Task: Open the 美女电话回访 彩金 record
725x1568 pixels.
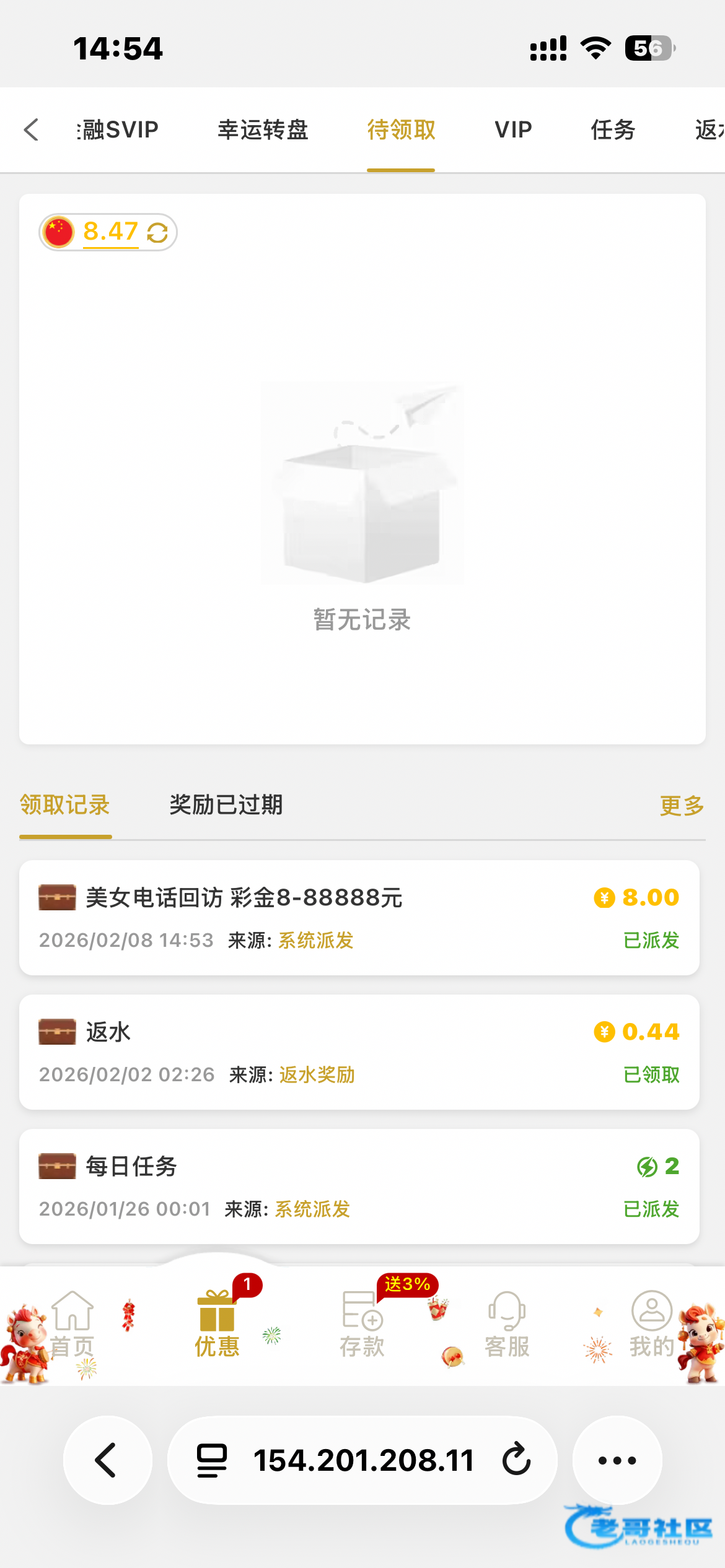Action: 359,918
